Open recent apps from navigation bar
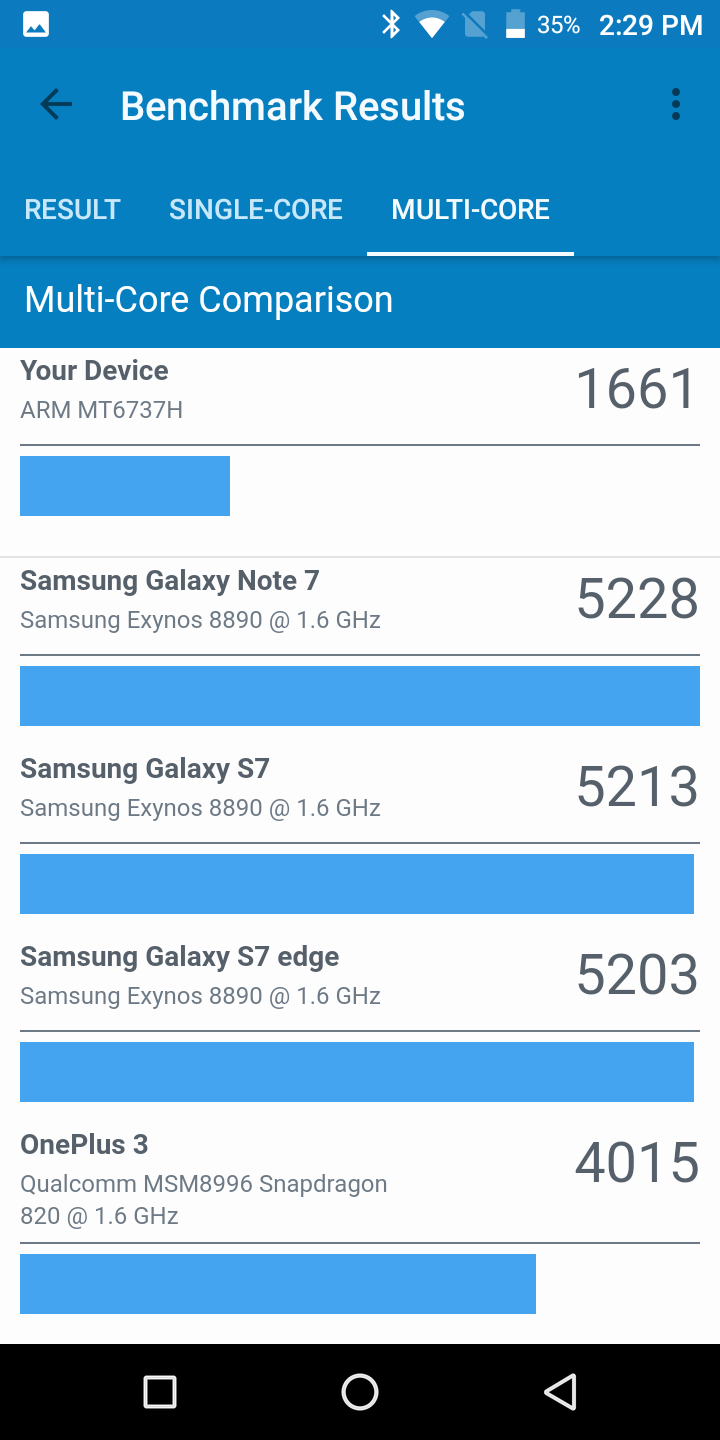The width and height of the screenshot is (720, 1440). coord(160,1392)
